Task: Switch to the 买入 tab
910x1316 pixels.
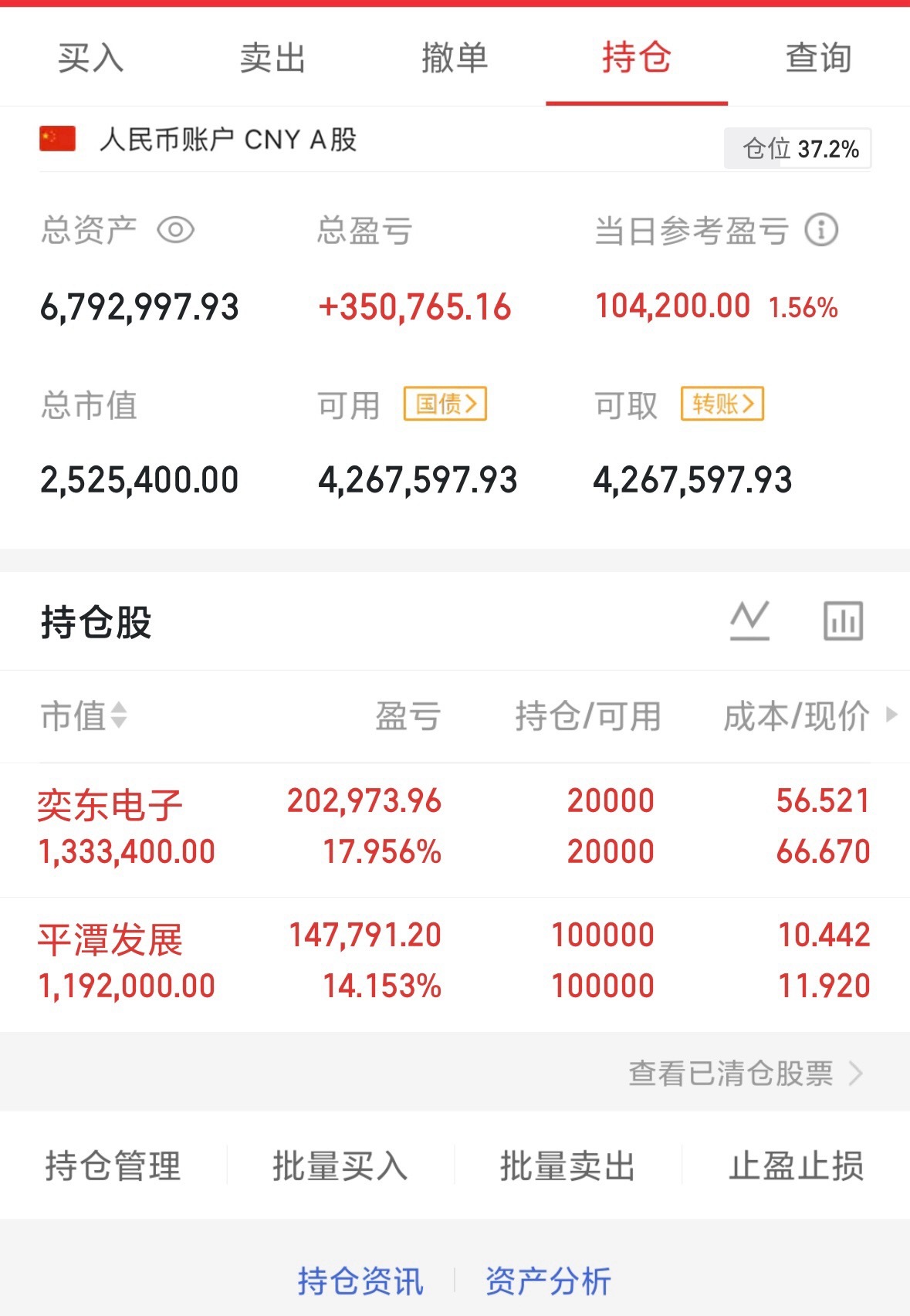Action: coord(89,58)
